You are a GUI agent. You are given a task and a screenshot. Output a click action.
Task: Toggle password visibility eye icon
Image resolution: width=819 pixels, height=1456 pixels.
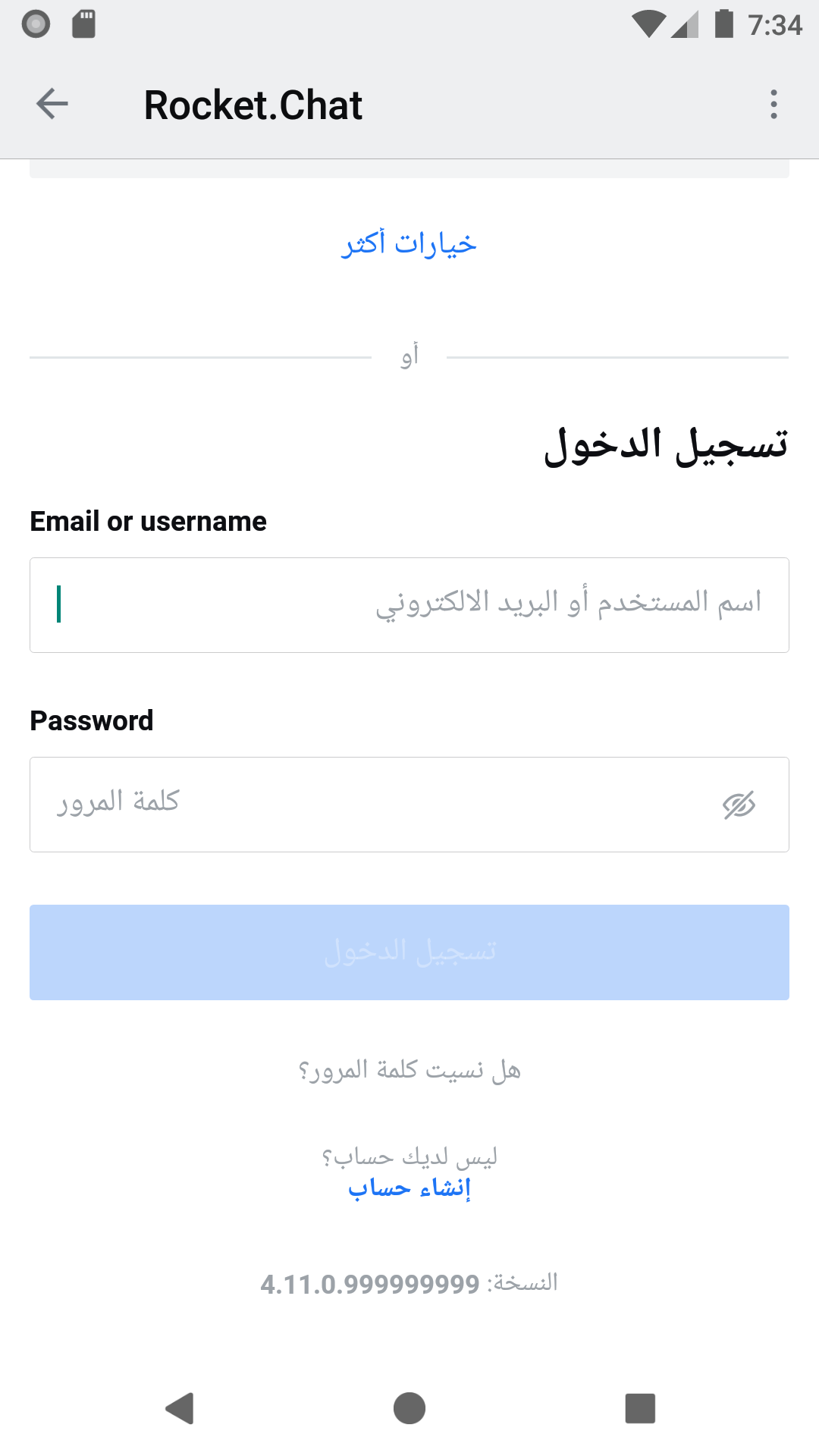coord(739,805)
